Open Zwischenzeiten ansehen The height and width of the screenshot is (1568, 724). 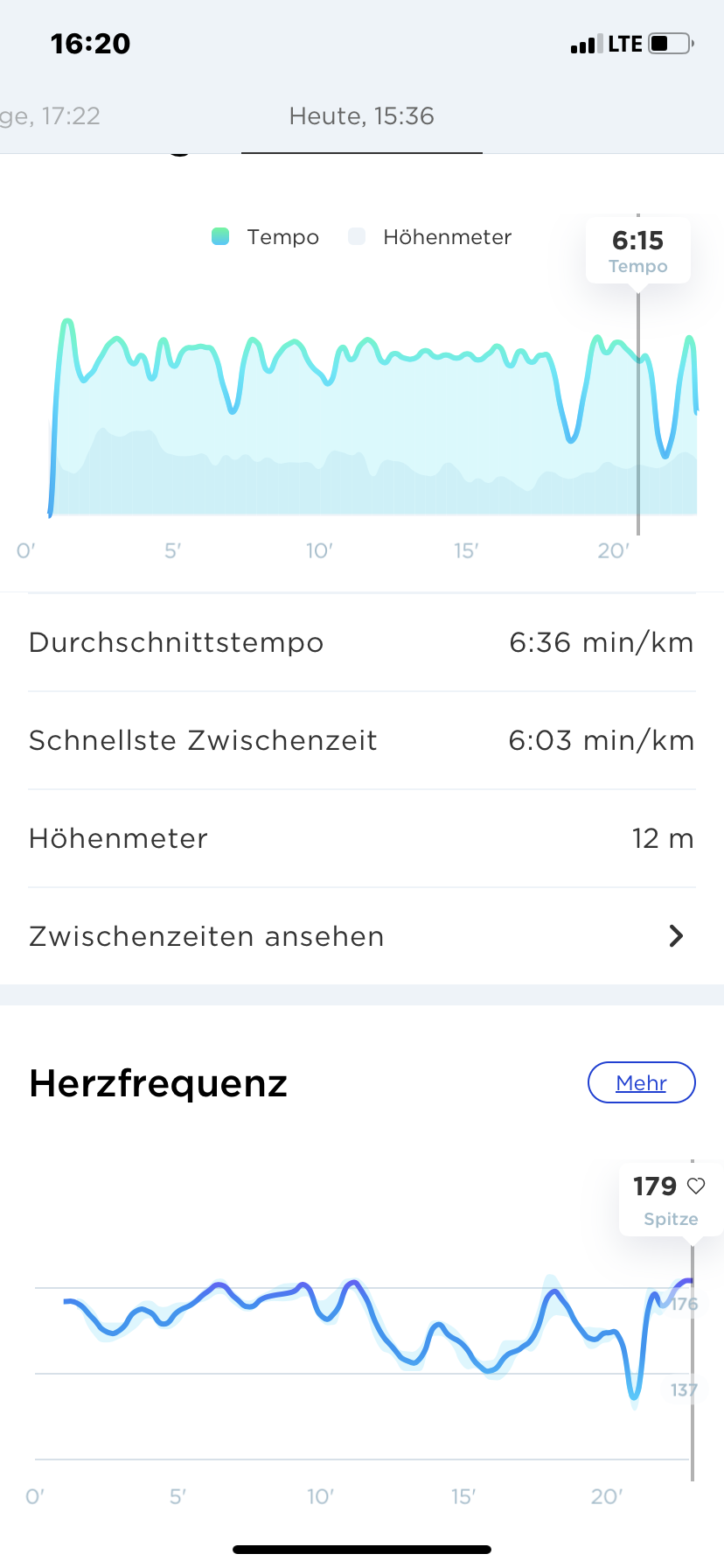(x=361, y=936)
